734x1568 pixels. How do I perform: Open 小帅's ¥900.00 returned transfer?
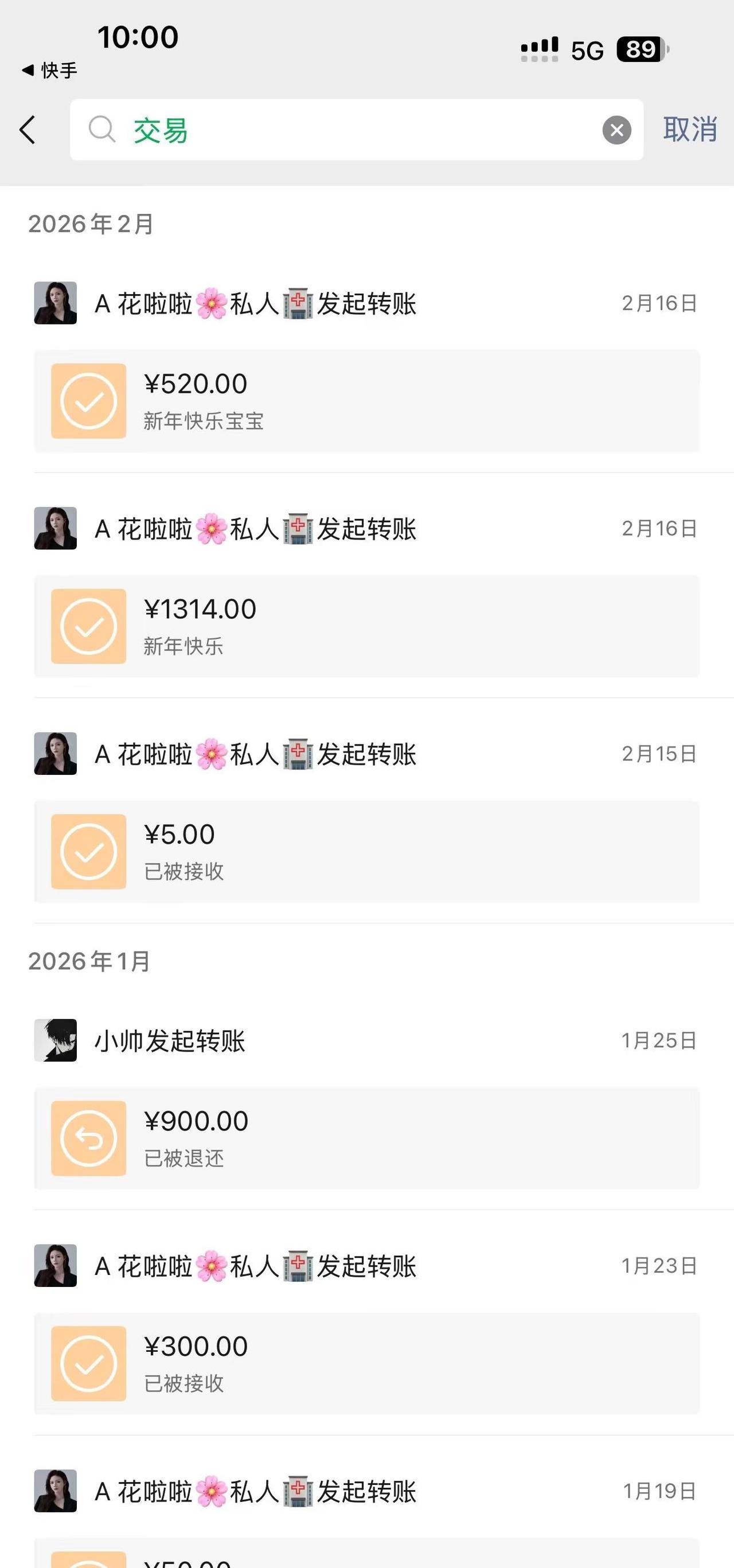pyautogui.click(x=366, y=1138)
